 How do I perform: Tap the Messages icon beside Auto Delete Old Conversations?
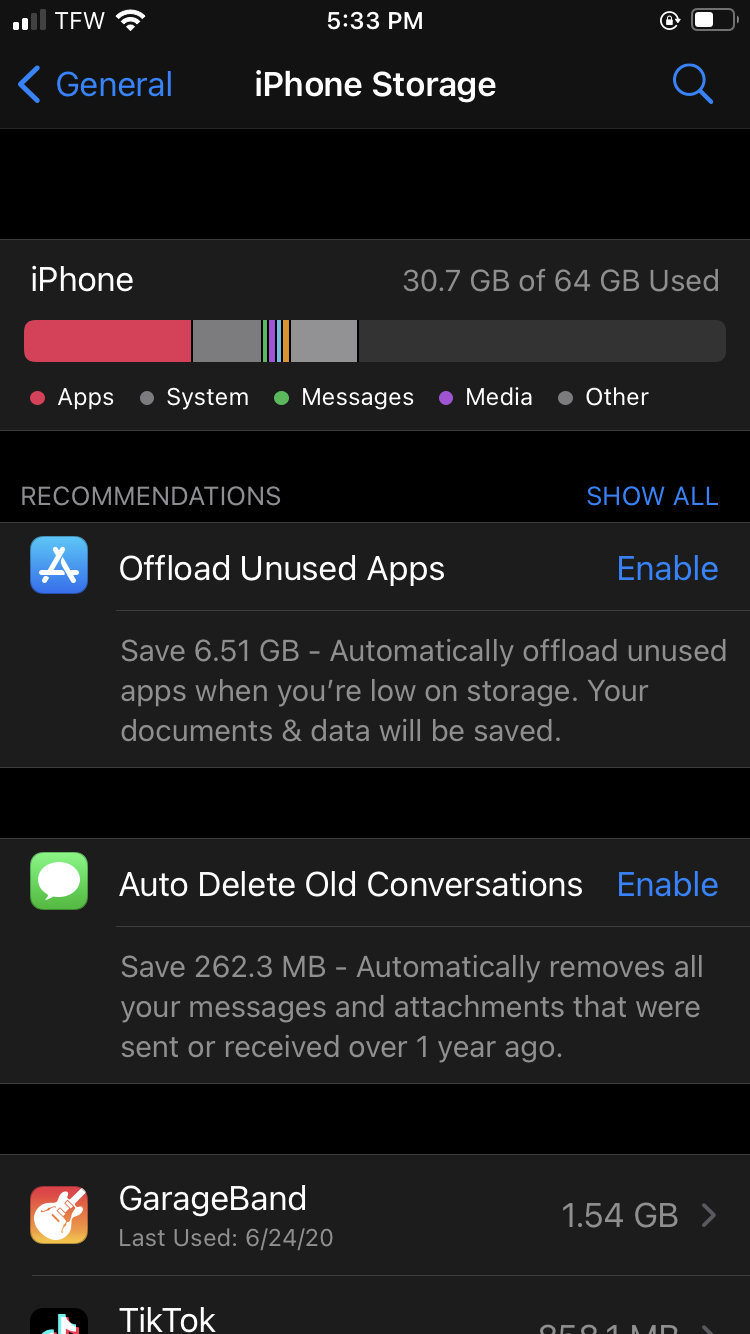(58, 881)
